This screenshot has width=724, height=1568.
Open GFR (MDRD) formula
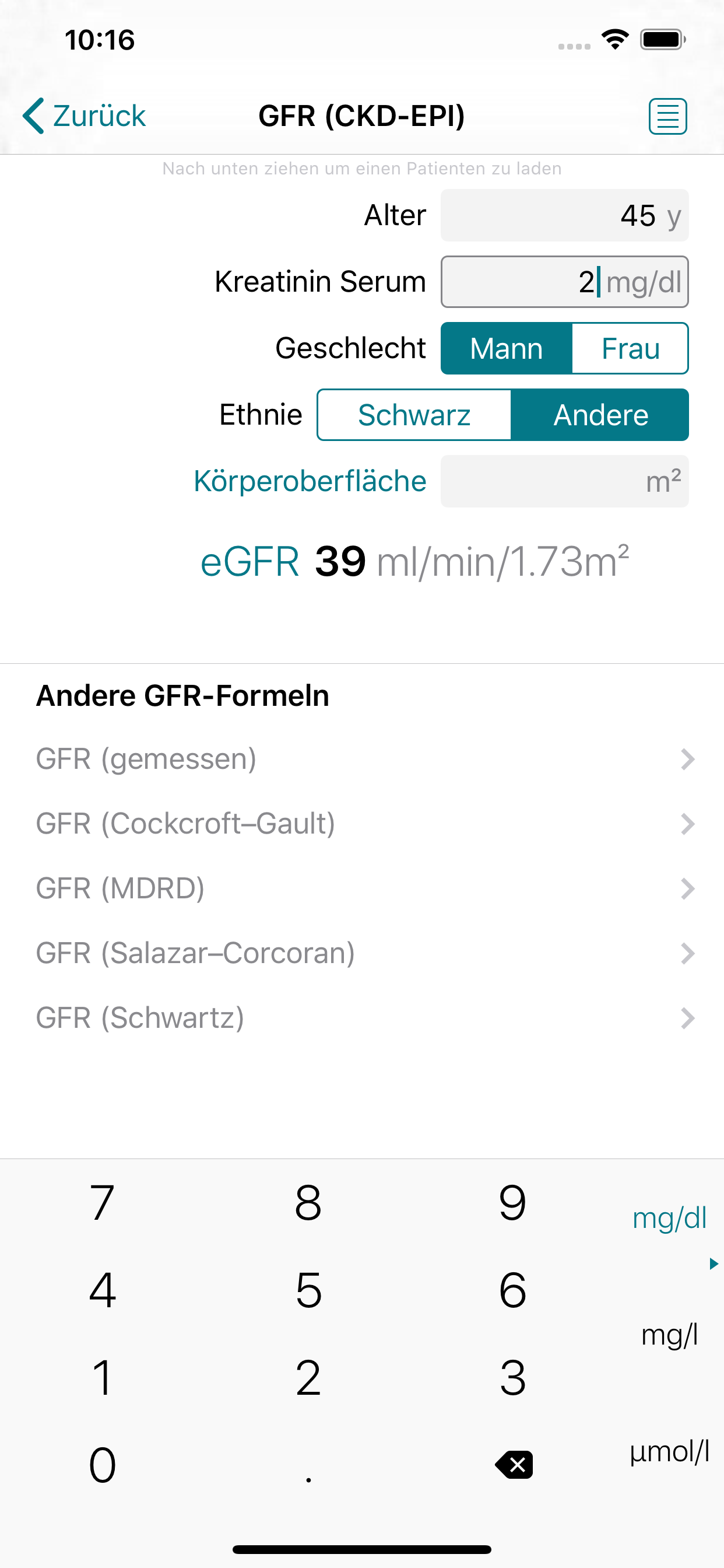click(362, 888)
